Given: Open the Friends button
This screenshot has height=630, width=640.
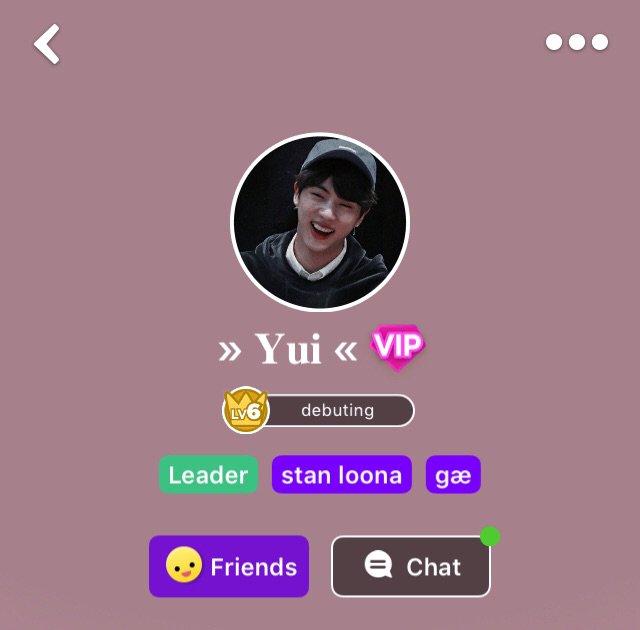Looking at the screenshot, I should click(x=229, y=567).
